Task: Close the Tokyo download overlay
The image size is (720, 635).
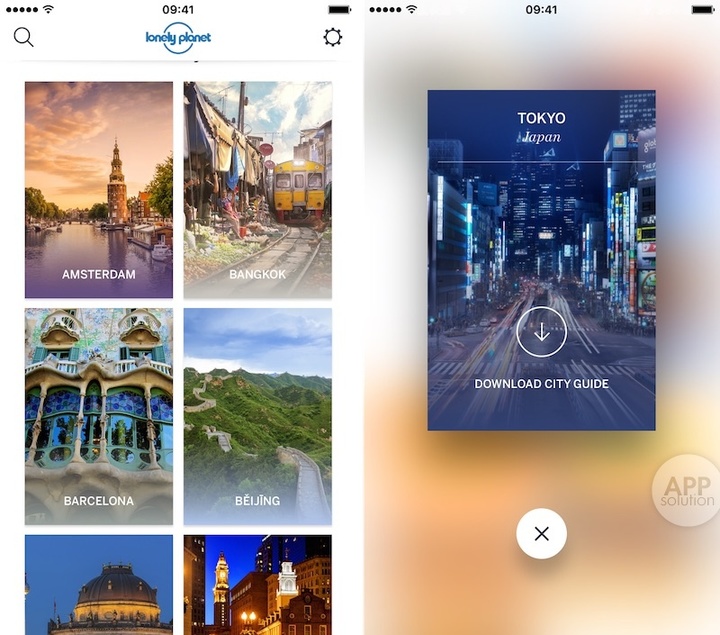Action: pyautogui.click(x=541, y=534)
